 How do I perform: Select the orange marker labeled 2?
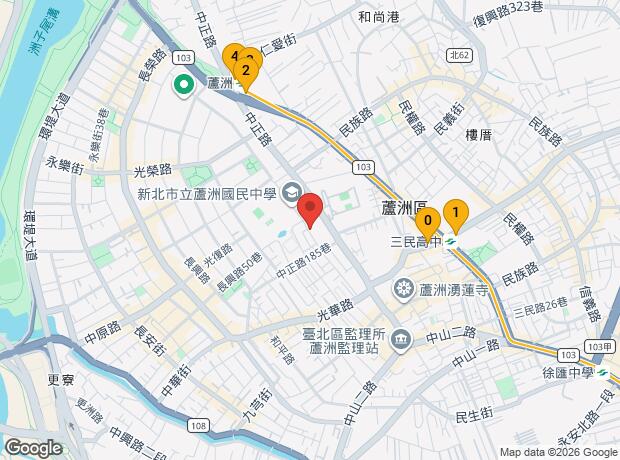click(x=246, y=74)
